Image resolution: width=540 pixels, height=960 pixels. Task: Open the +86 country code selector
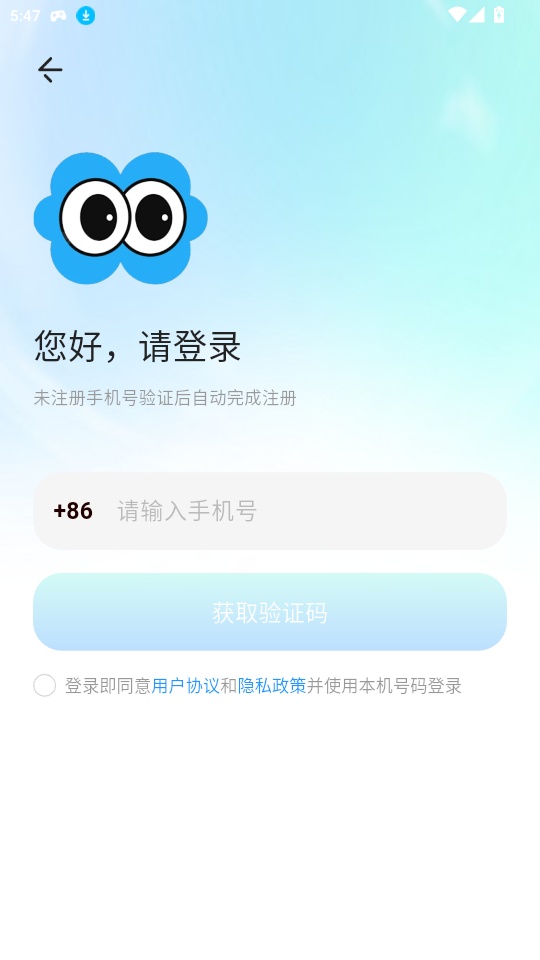(x=73, y=511)
